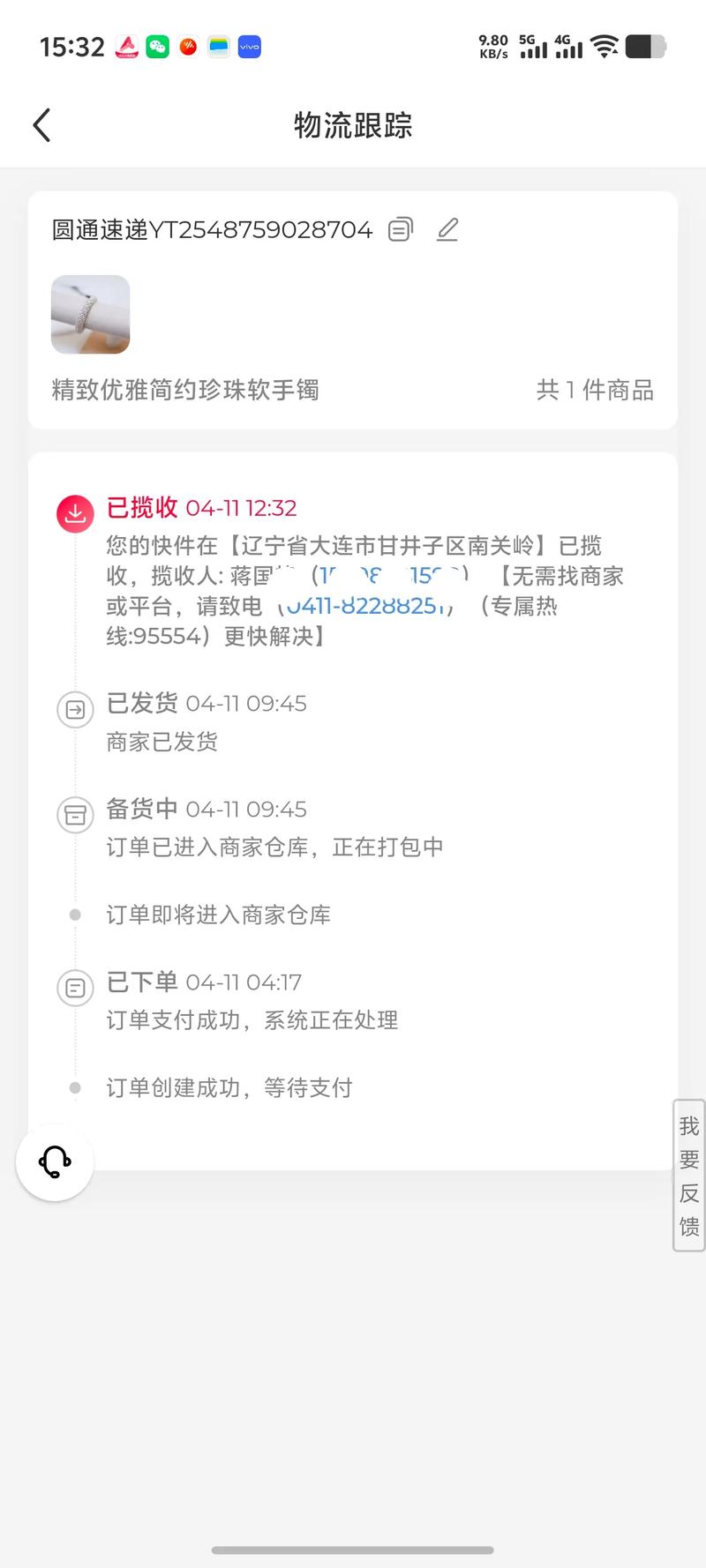This screenshot has height=1568, width=706.
Task: Tap the 已发货 shipped status icon
Action: [x=75, y=709]
